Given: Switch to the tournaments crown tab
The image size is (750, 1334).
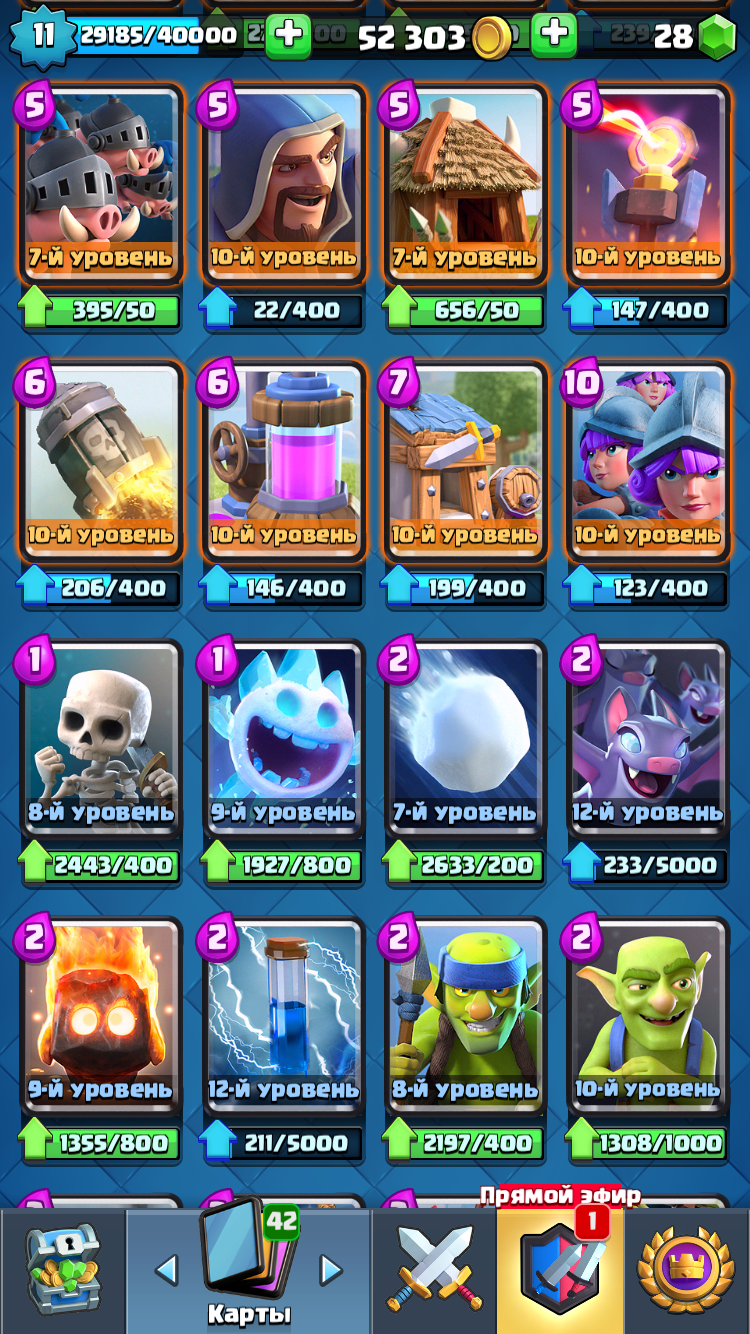Looking at the screenshot, I should (x=686, y=1272).
